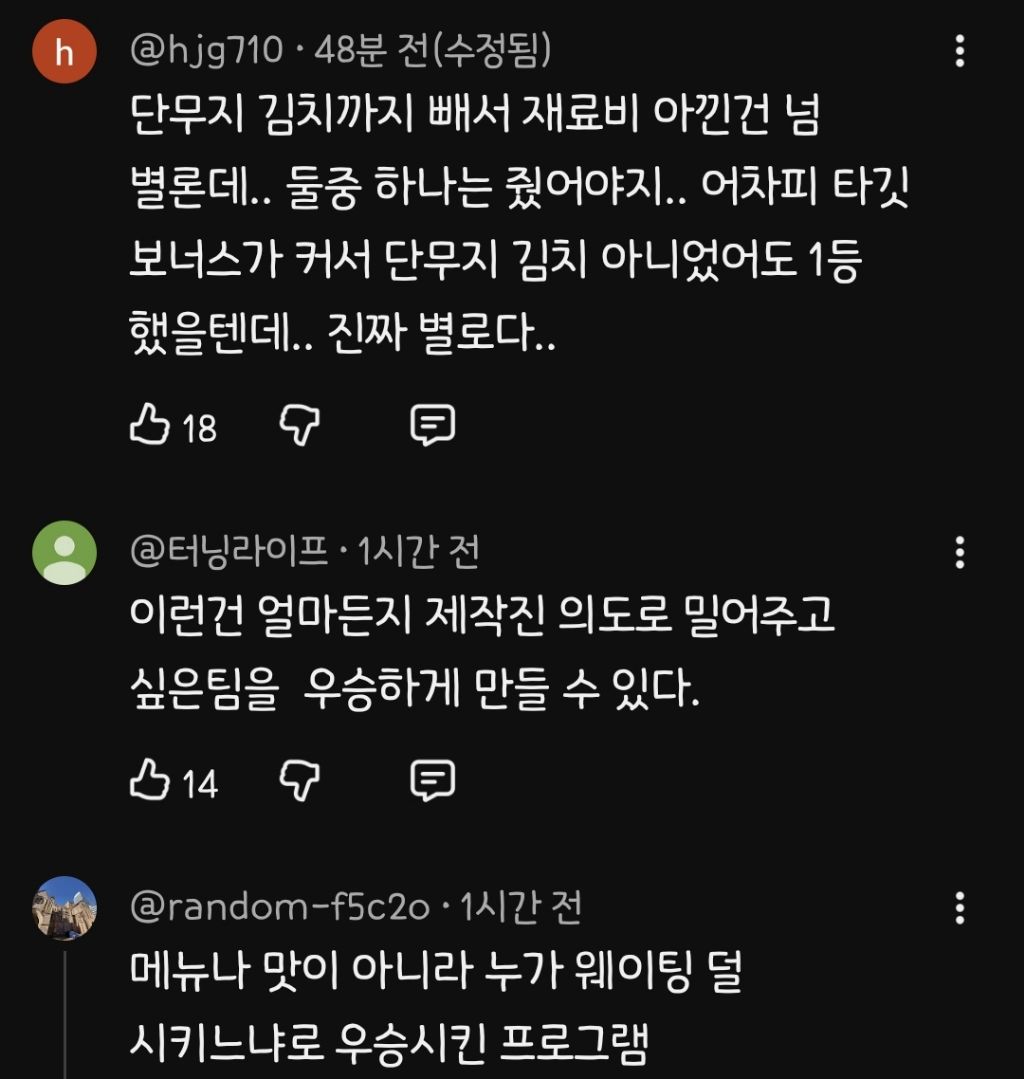Dislike the comment by @터닝라이프
Image resolution: width=1024 pixels, height=1079 pixels.
click(x=299, y=780)
